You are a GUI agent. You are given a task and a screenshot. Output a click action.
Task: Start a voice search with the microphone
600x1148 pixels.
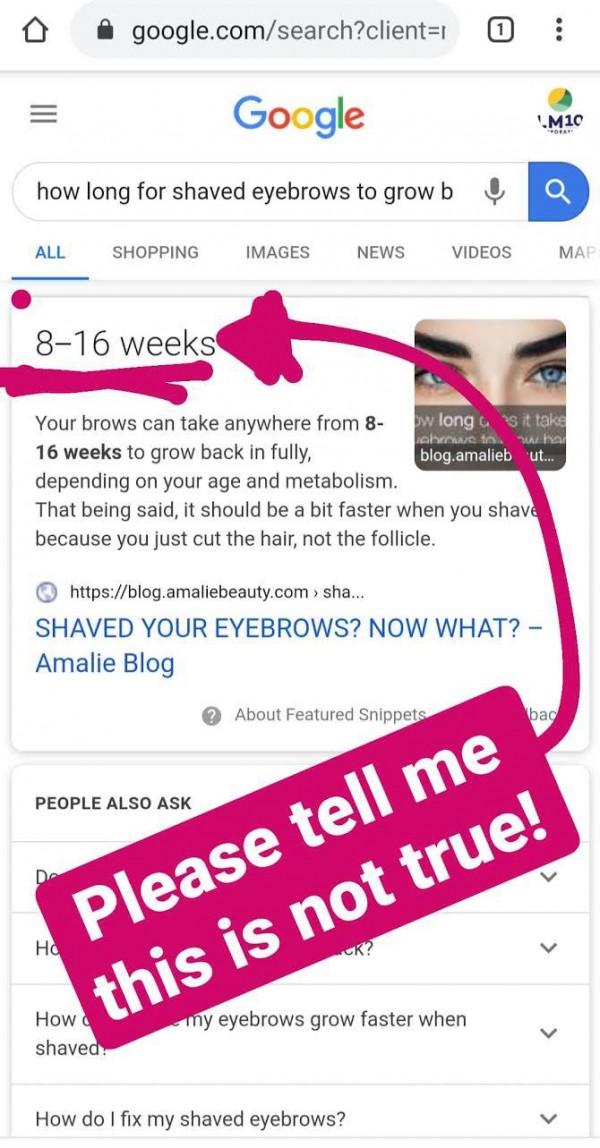point(494,191)
